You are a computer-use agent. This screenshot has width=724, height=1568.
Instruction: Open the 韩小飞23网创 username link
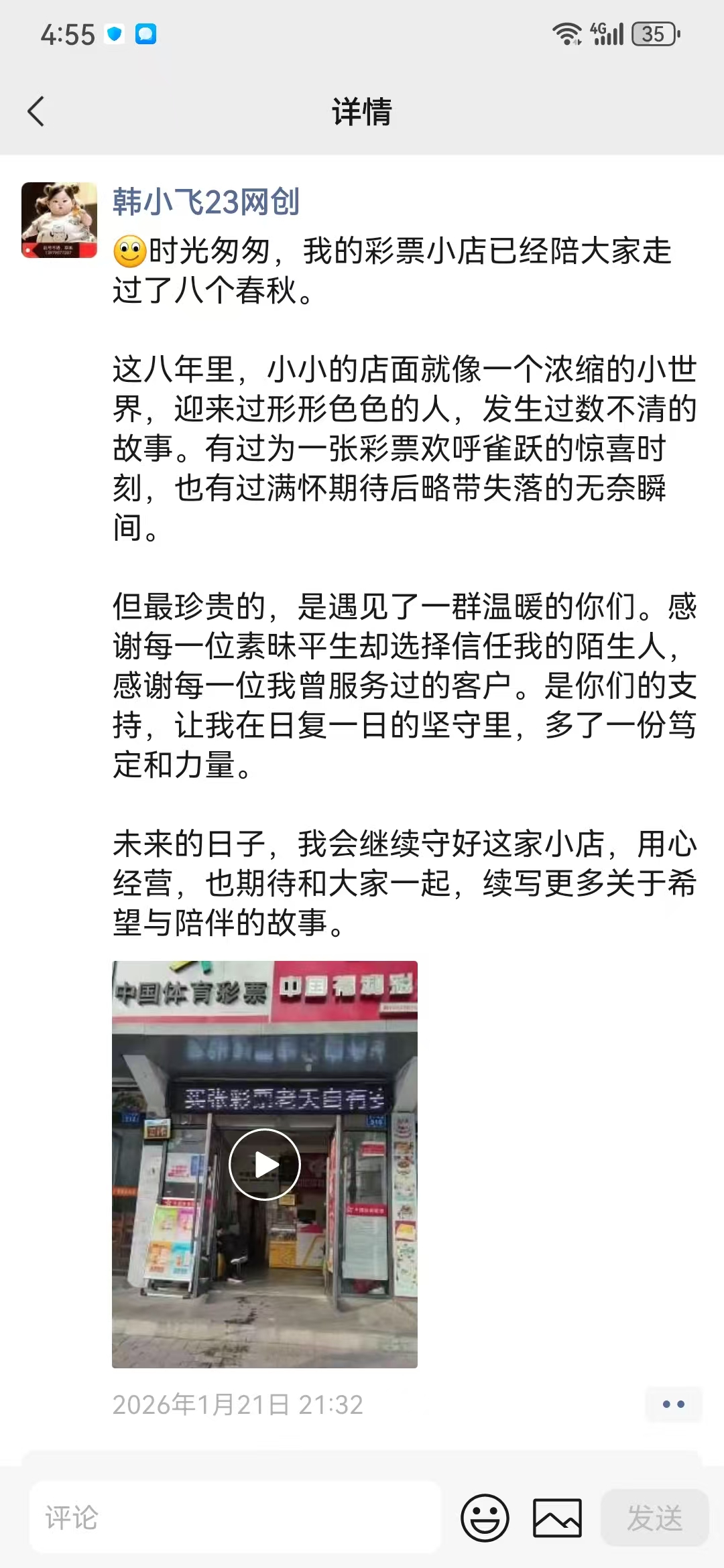(206, 202)
